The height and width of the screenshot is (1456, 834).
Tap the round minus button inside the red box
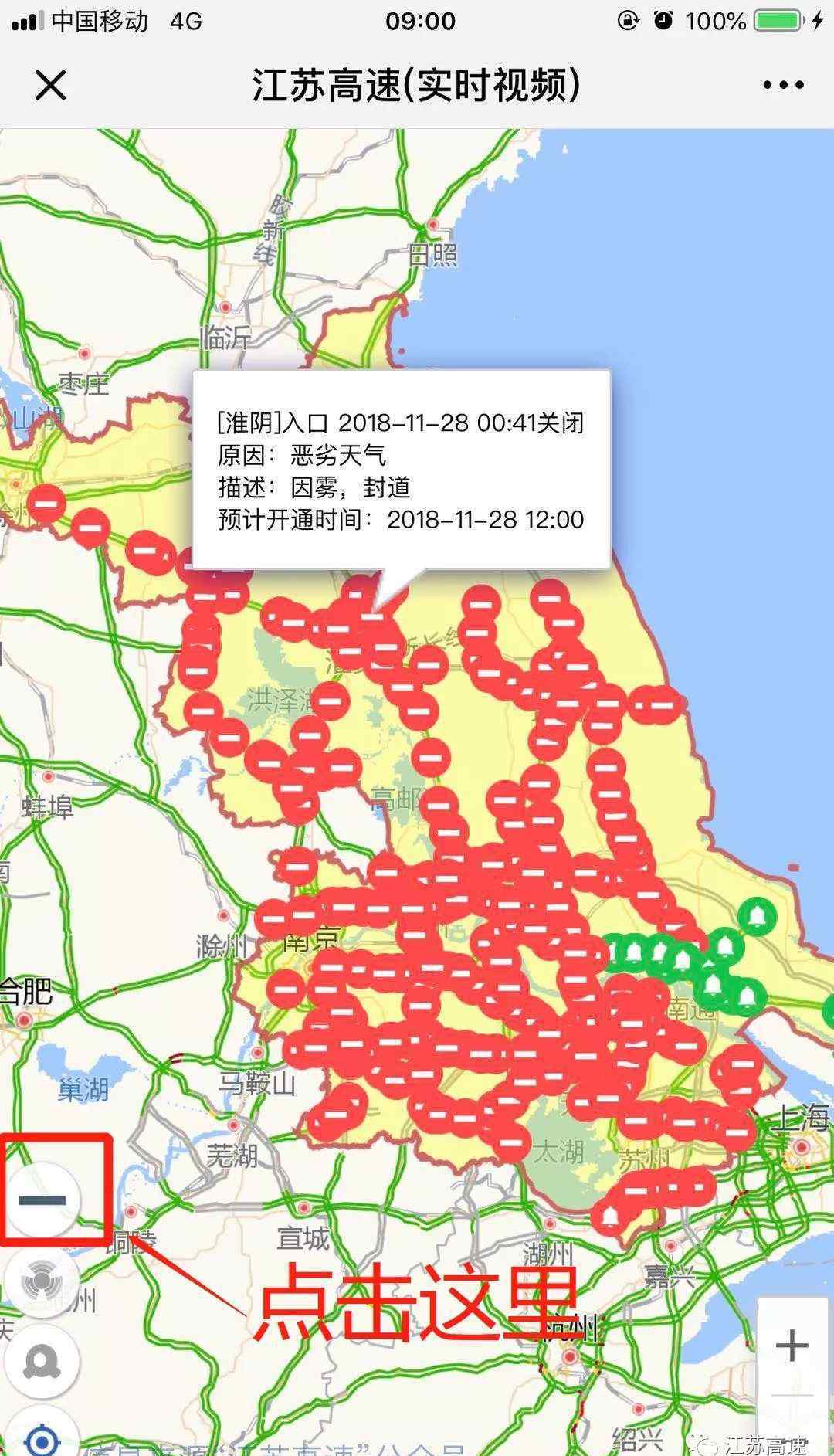point(42,1200)
